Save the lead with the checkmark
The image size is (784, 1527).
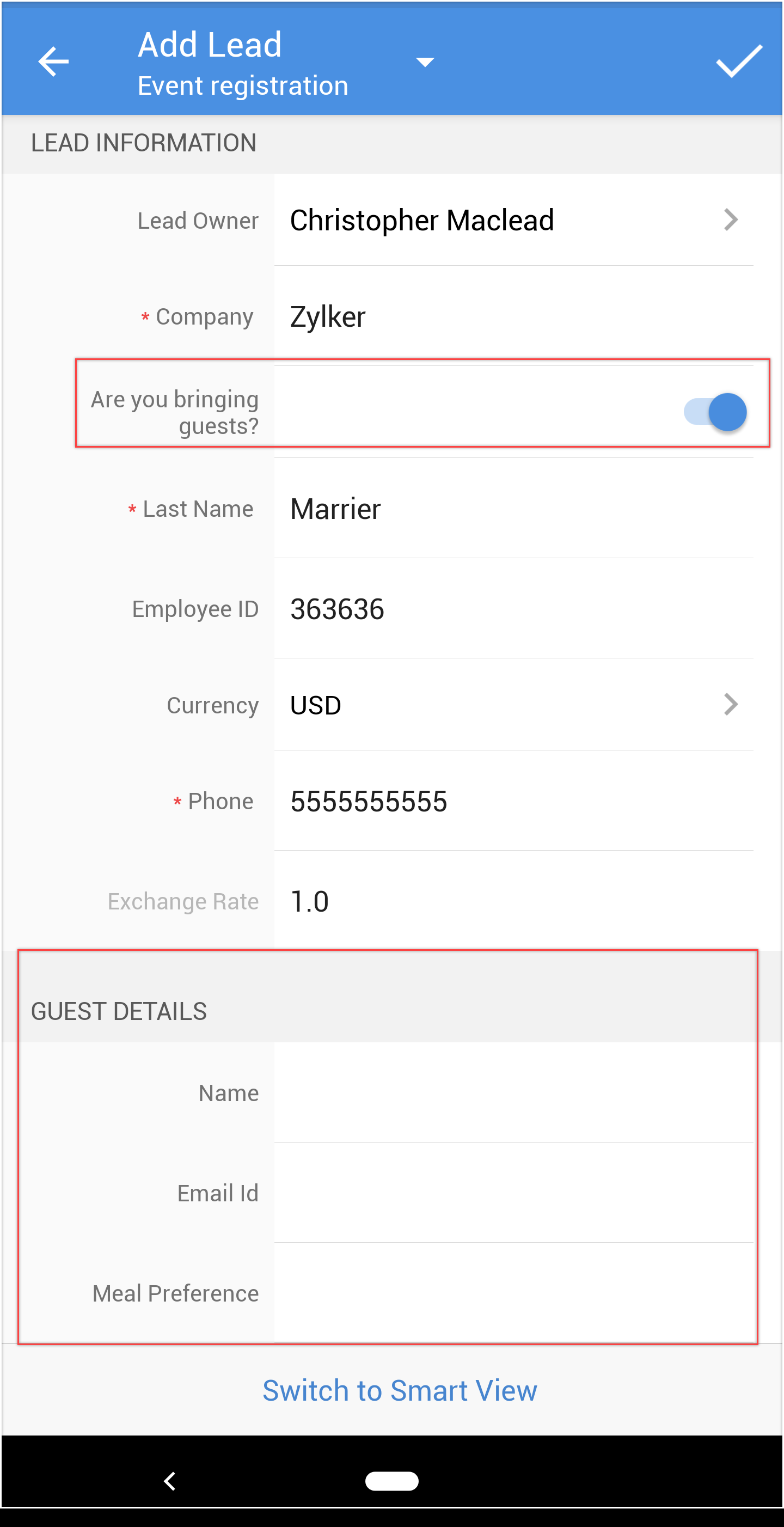click(x=738, y=61)
